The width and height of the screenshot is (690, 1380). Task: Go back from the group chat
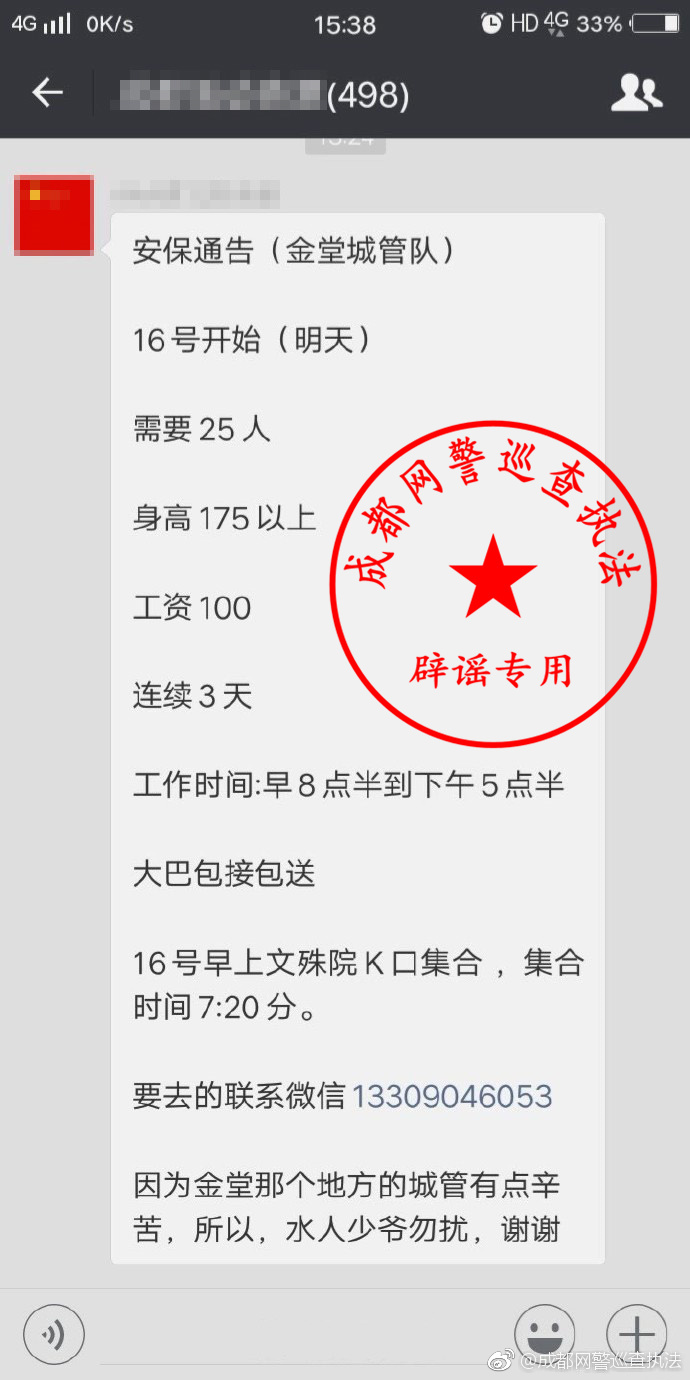point(47,93)
